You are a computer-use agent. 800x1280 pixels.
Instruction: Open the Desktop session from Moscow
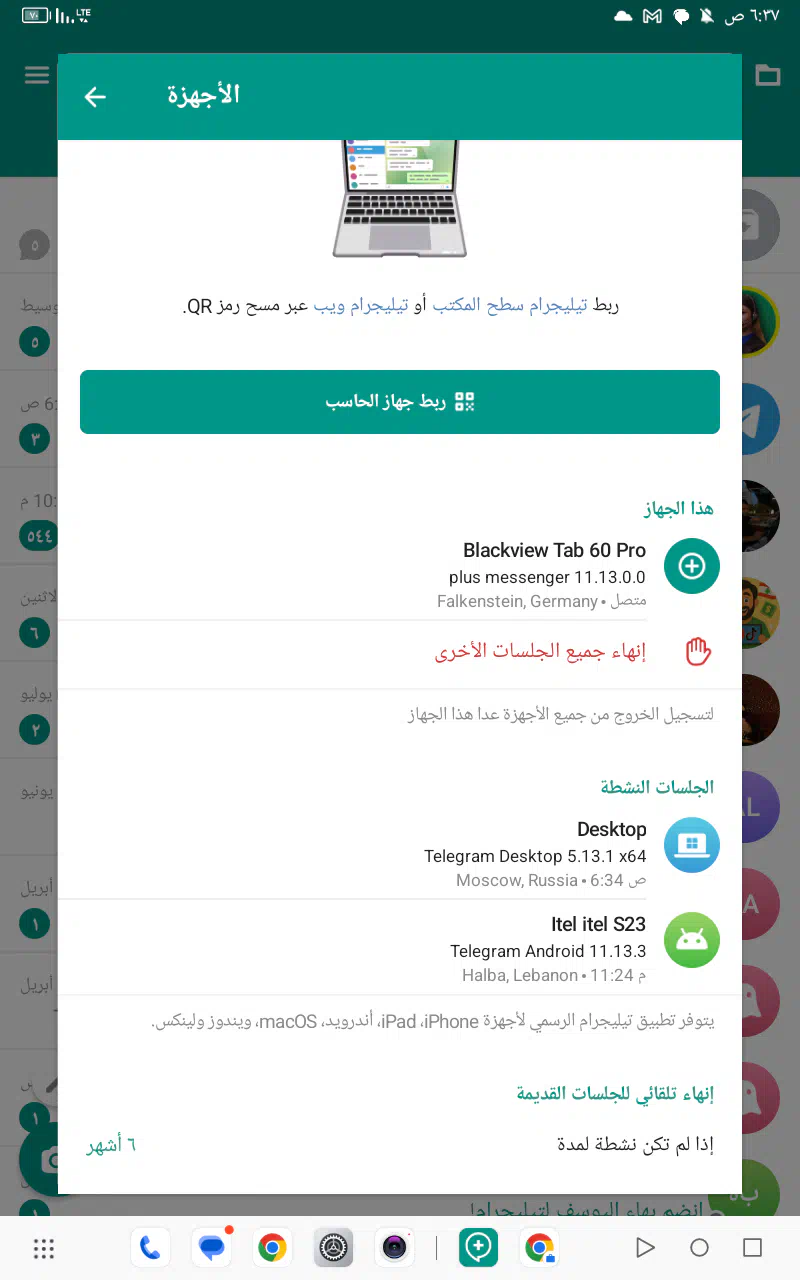point(400,853)
